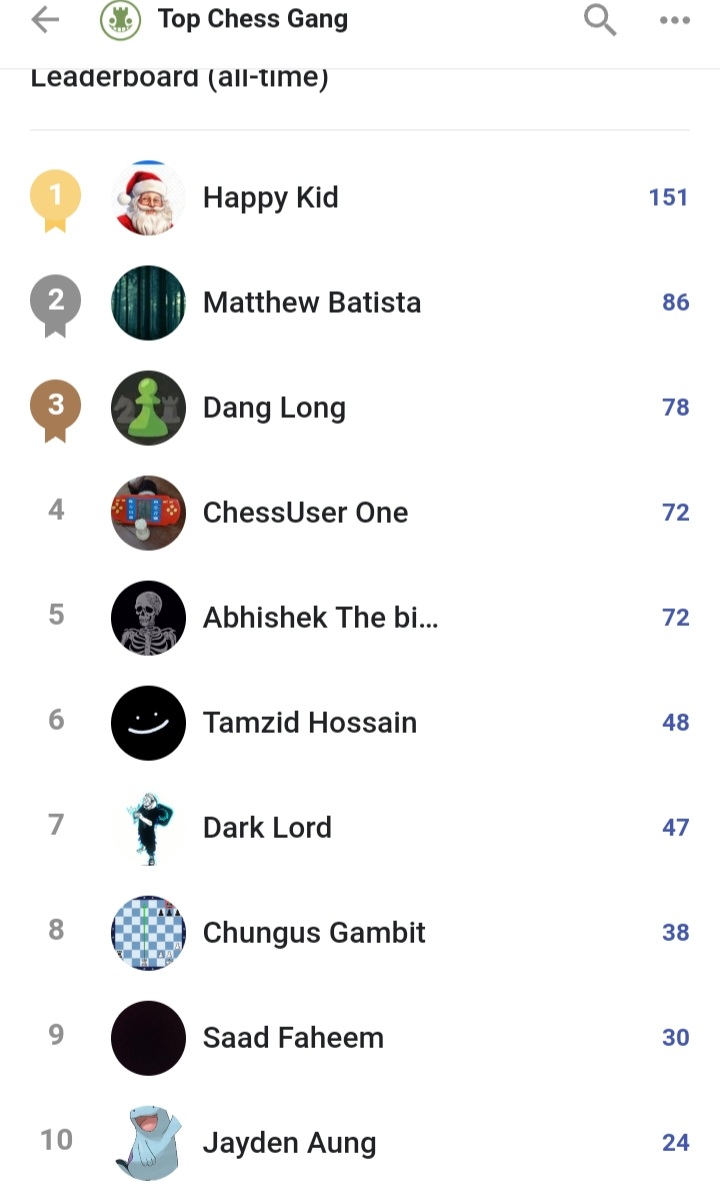Select the Top Chess Gang title
The width and height of the screenshot is (720, 1203).
click(252, 18)
